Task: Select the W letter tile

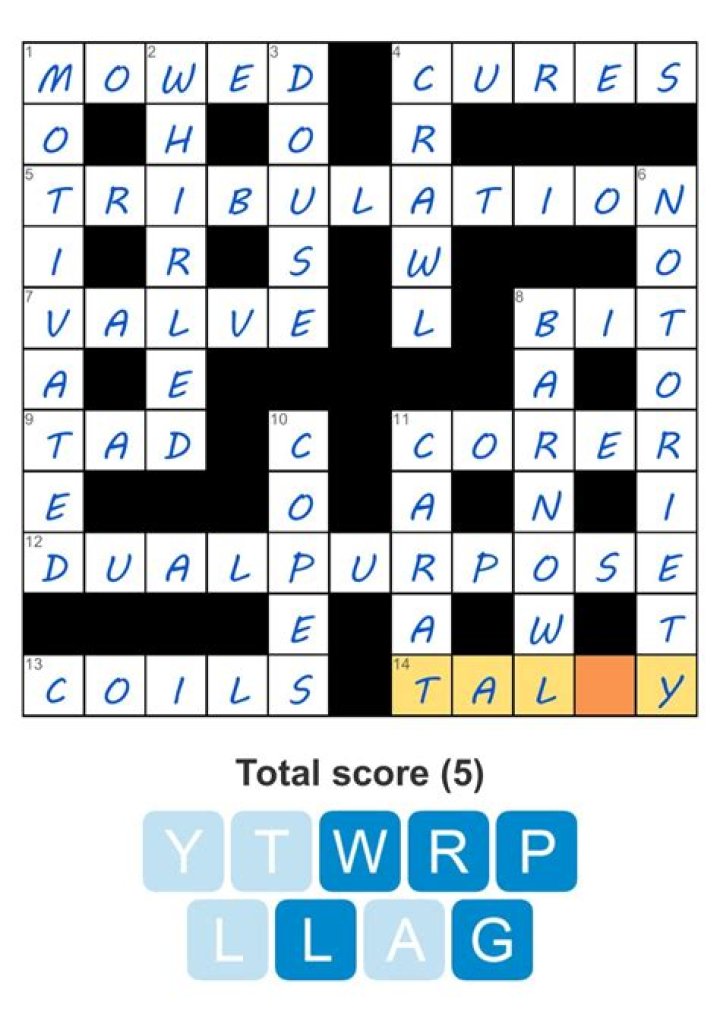Action: 360,851
